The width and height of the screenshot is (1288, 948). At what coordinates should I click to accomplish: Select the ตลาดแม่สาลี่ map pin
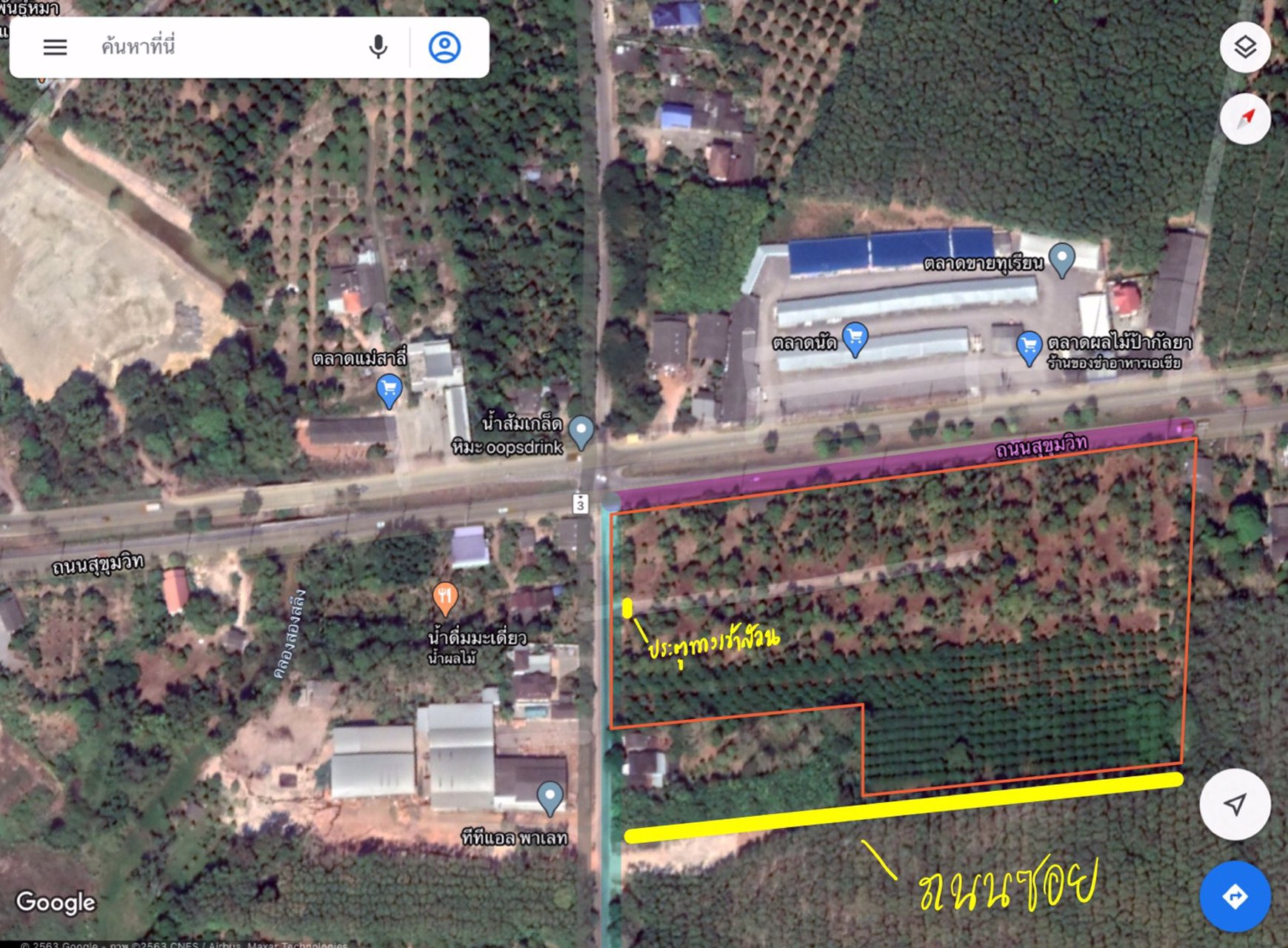click(x=389, y=390)
